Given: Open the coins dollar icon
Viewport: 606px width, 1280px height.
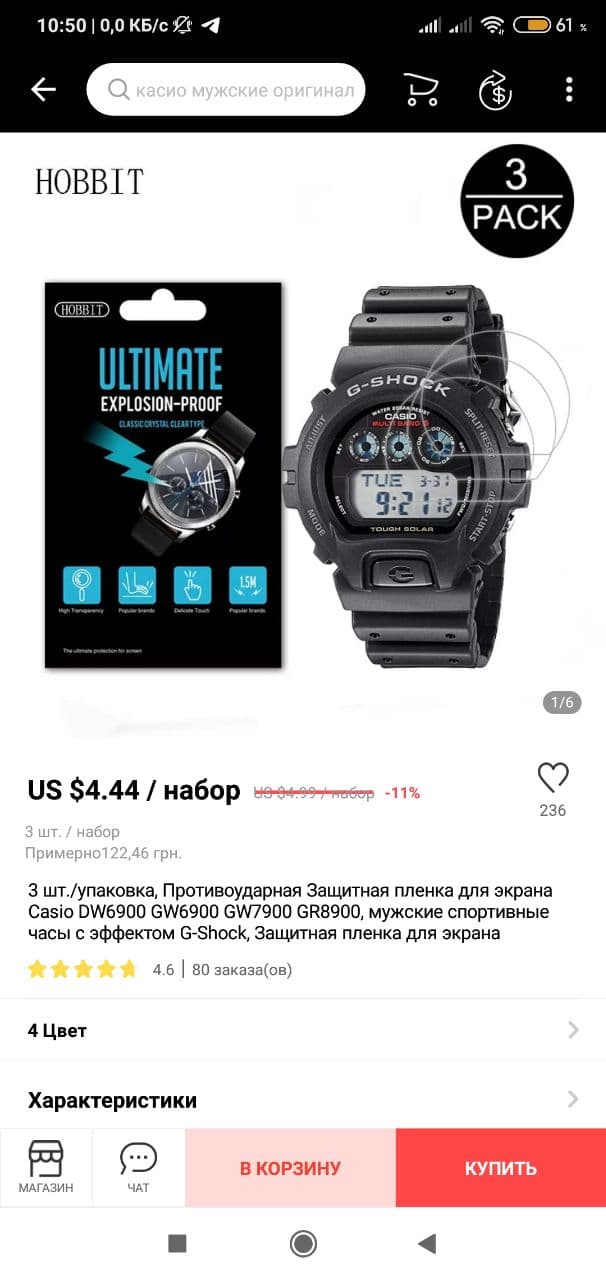Looking at the screenshot, I should coord(495,90).
